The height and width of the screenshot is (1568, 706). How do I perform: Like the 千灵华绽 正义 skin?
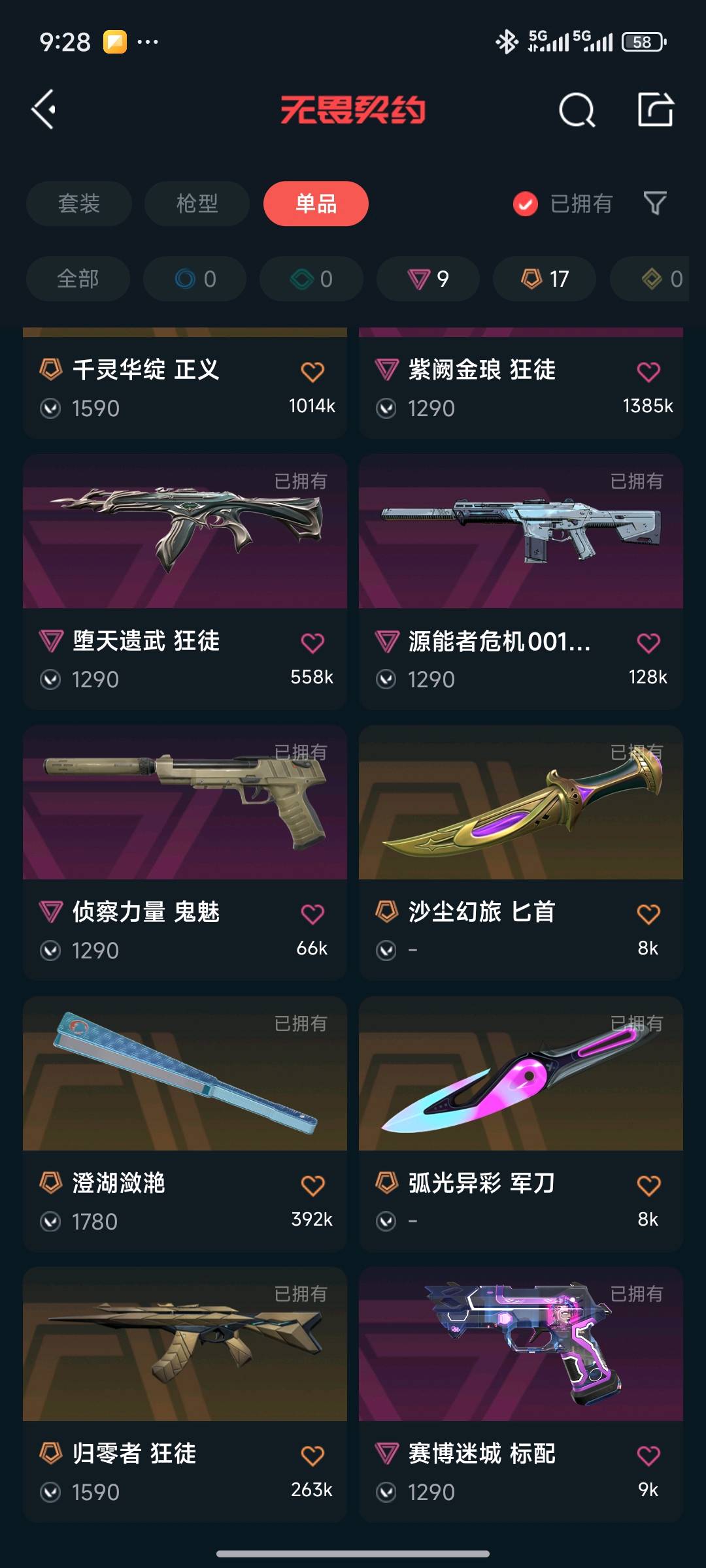[x=312, y=372]
